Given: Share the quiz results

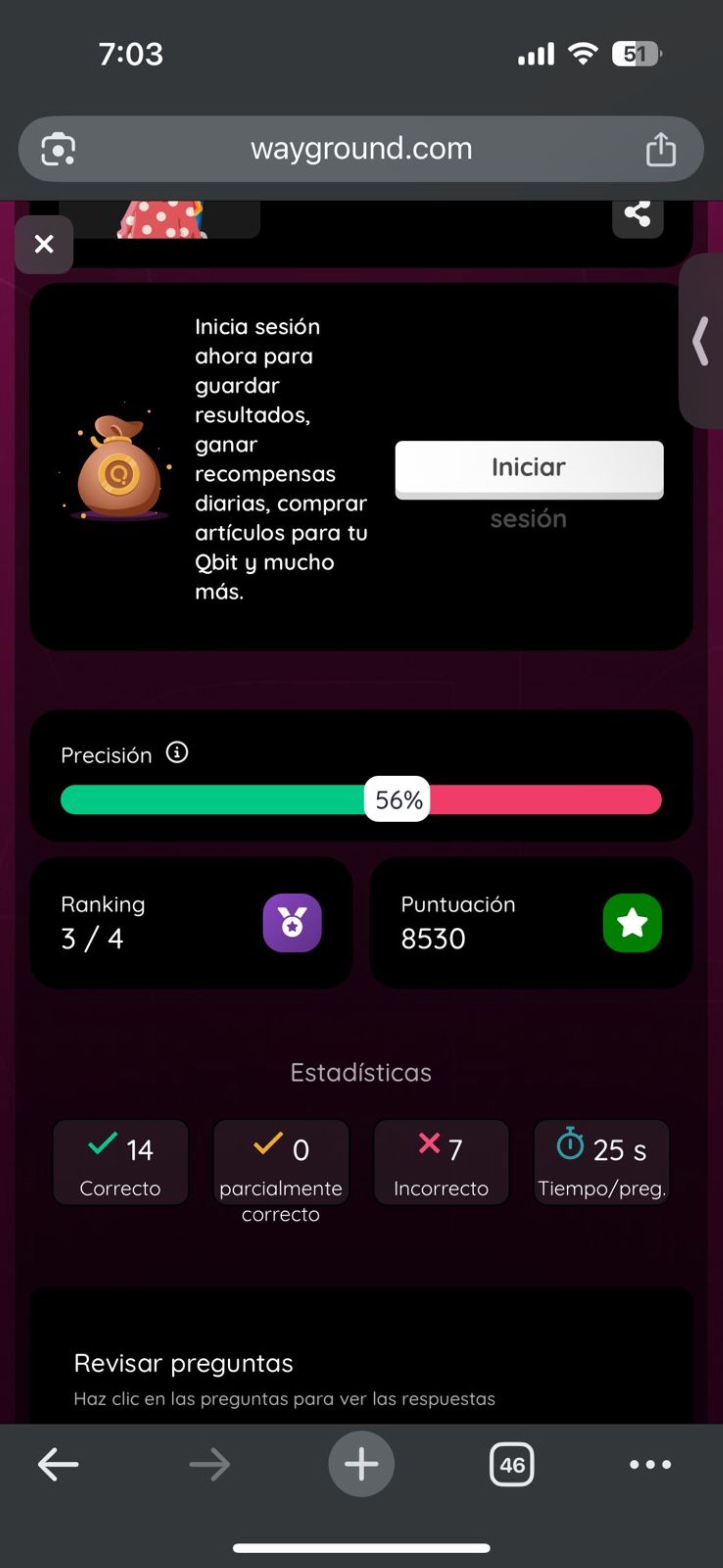Looking at the screenshot, I should 637,214.
